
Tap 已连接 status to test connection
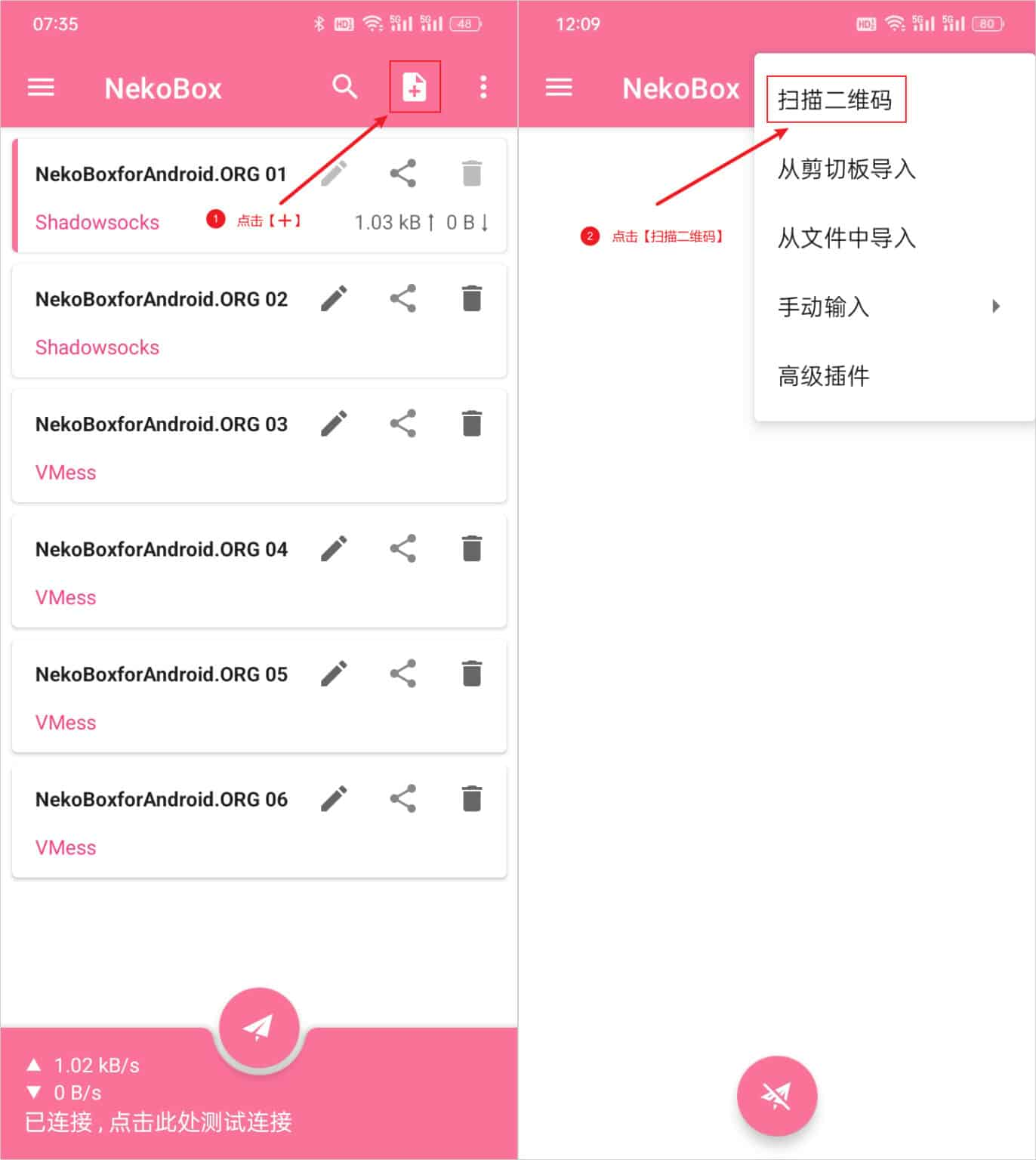click(x=159, y=1121)
